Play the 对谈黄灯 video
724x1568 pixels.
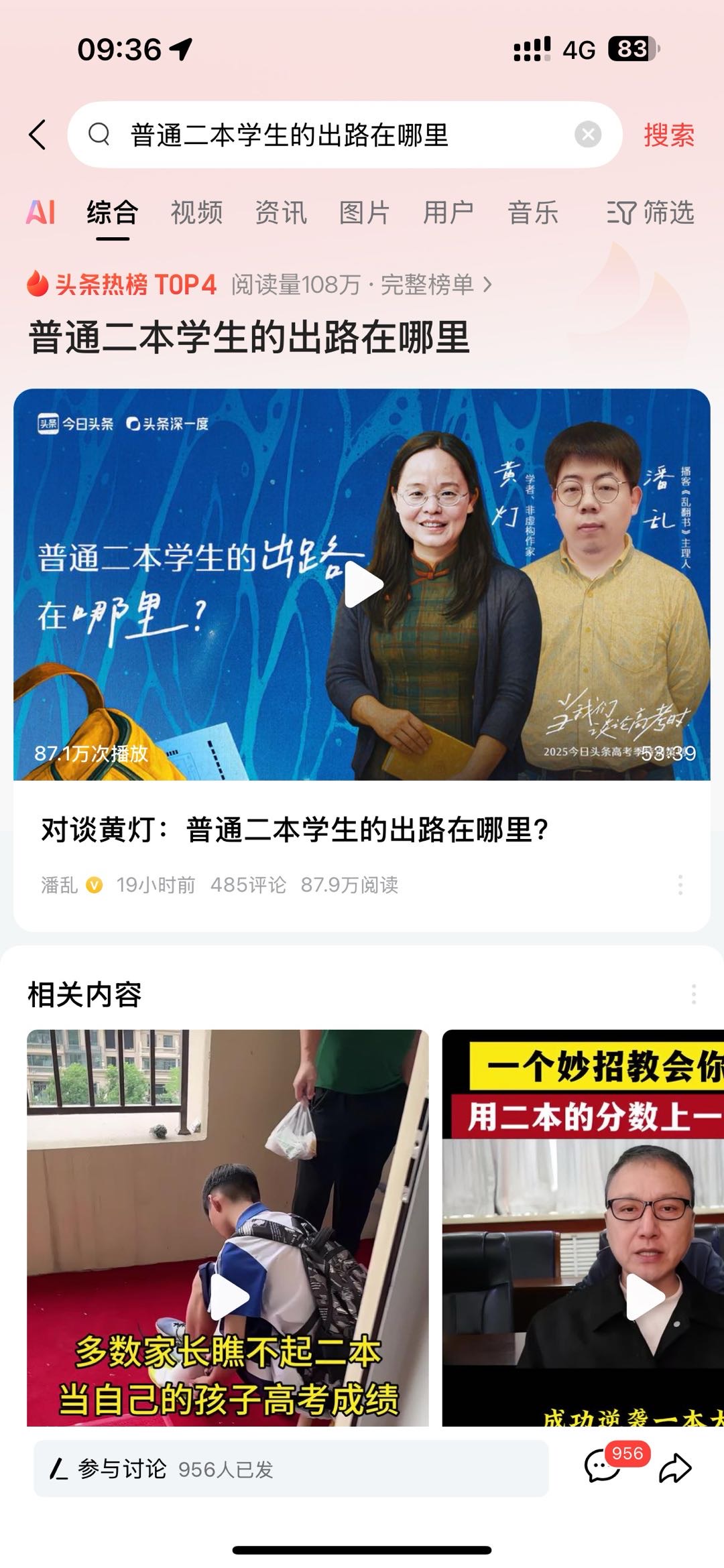pos(362,584)
